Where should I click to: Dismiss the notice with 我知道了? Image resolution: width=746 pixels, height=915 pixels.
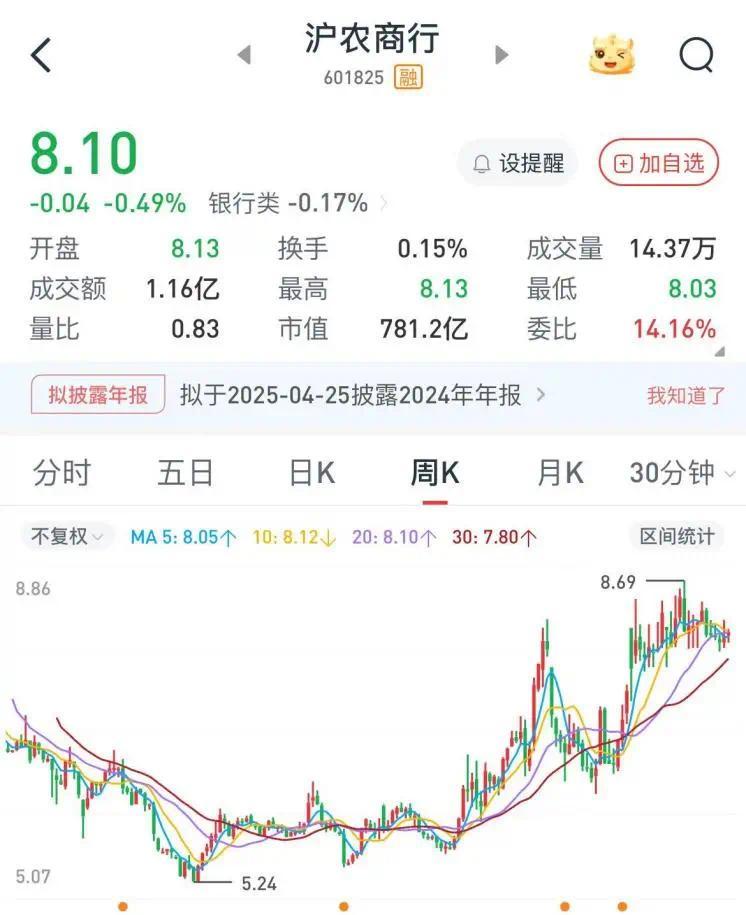pos(686,395)
